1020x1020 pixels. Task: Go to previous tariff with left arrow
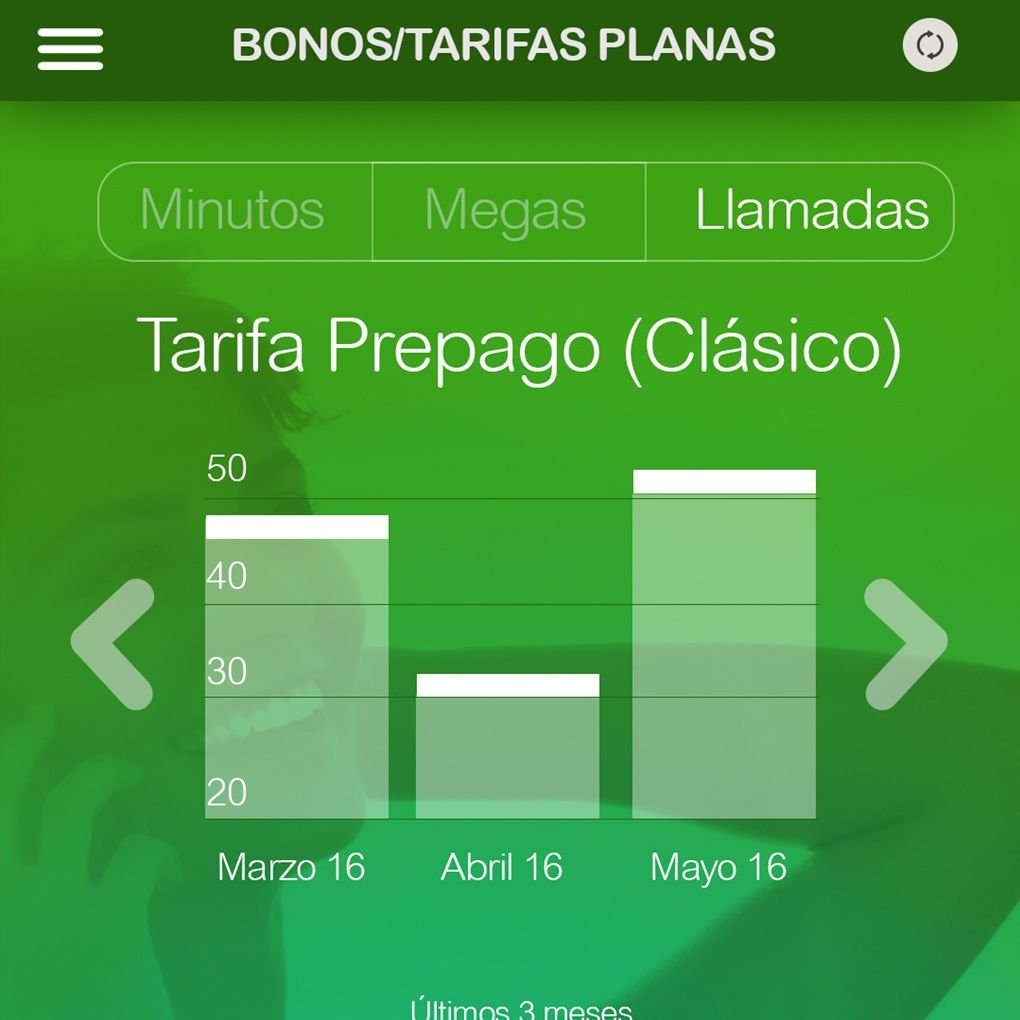[113, 645]
